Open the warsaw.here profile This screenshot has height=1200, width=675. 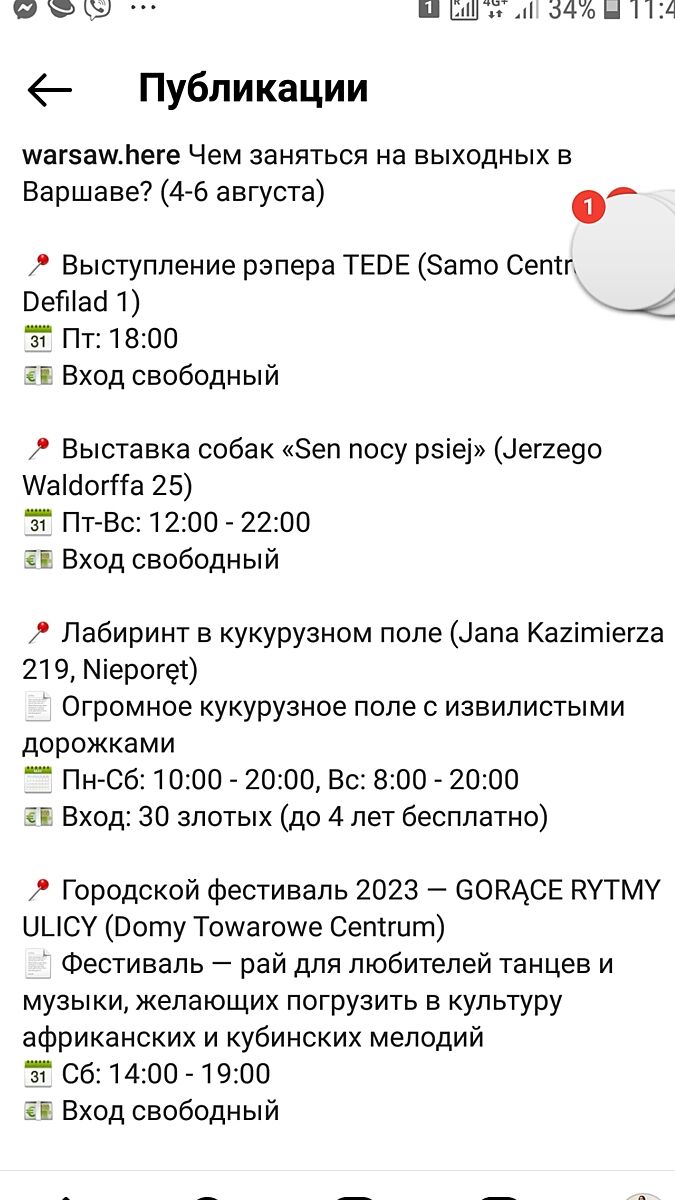101,156
